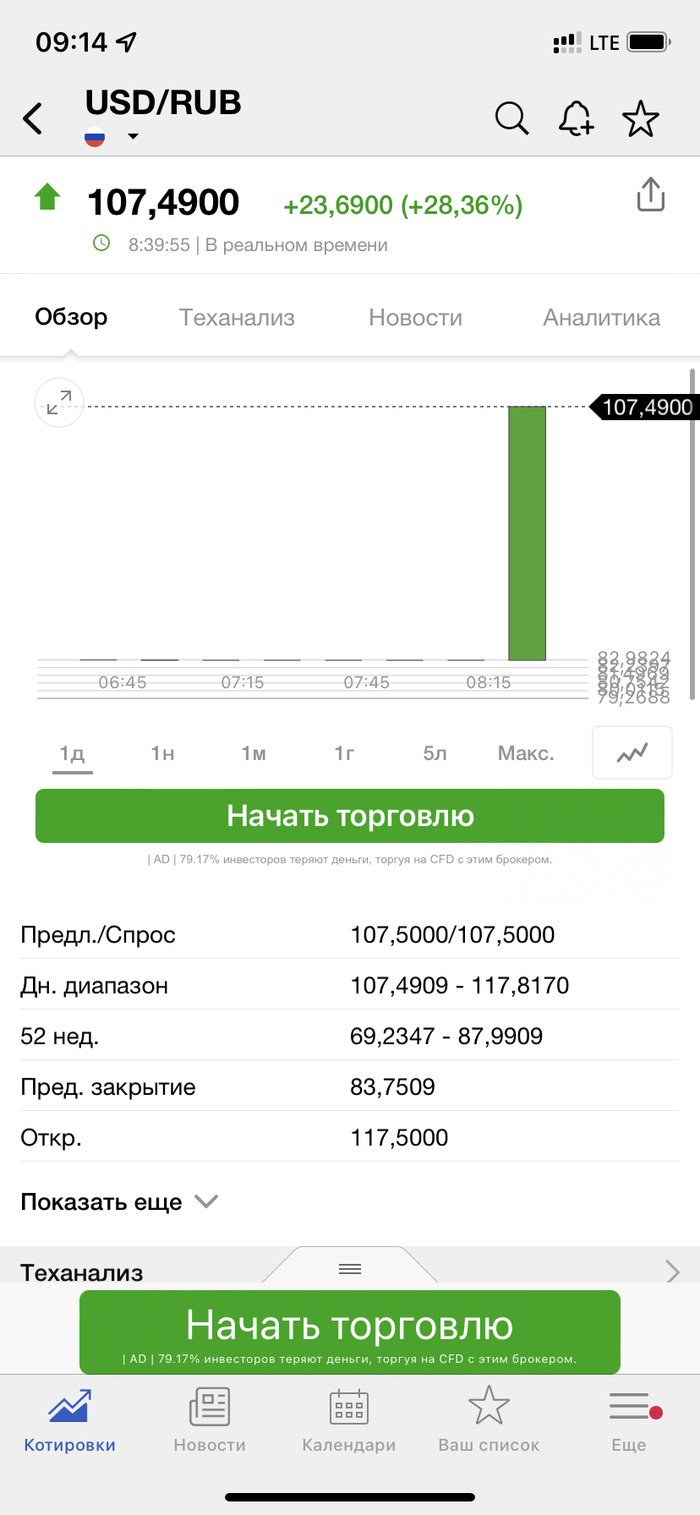This screenshot has height=1515, width=700.
Task: Expand the chart to full screen
Action: tap(59, 403)
